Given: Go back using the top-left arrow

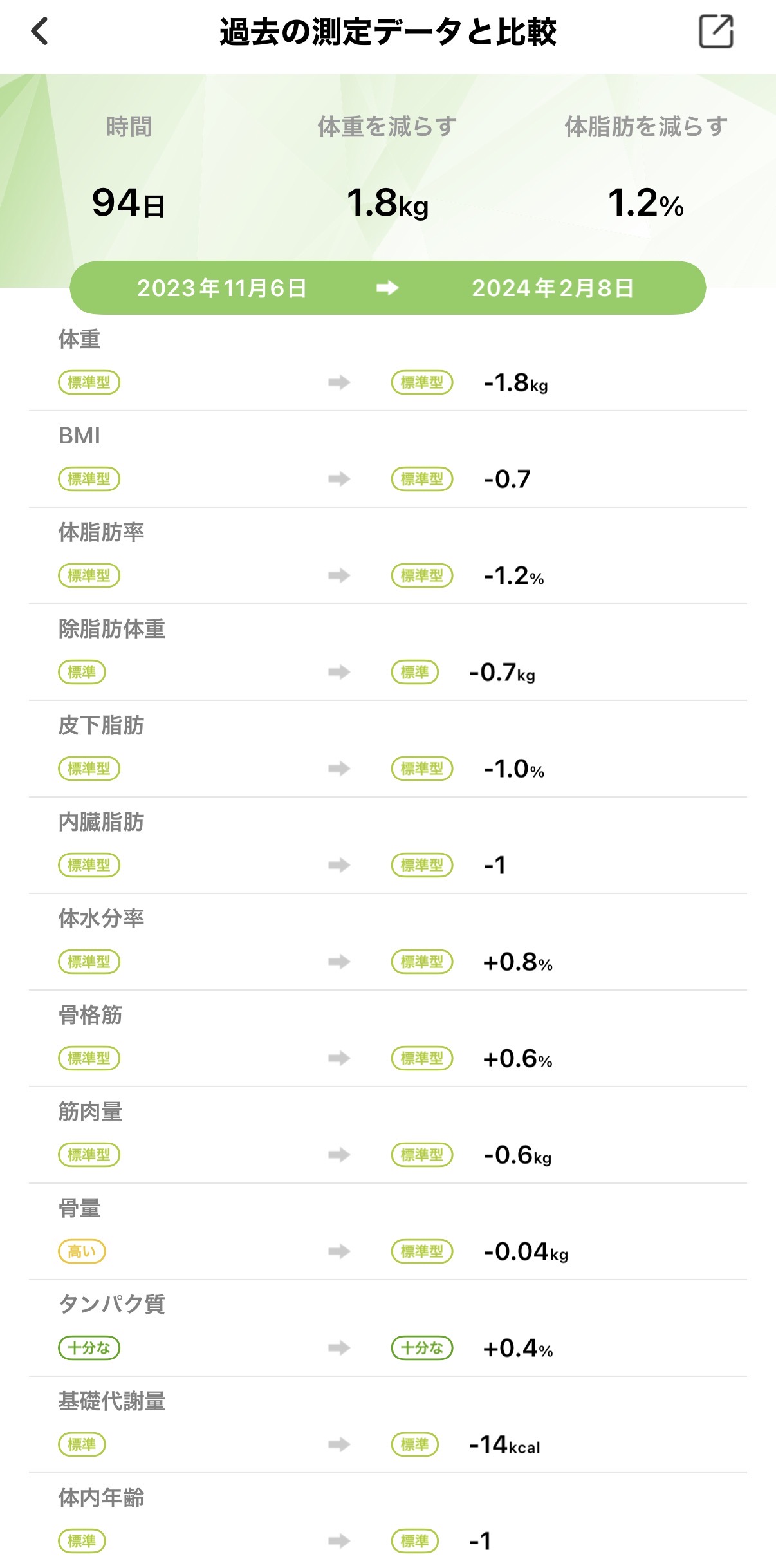Looking at the screenshot, I should click(40, 32).
